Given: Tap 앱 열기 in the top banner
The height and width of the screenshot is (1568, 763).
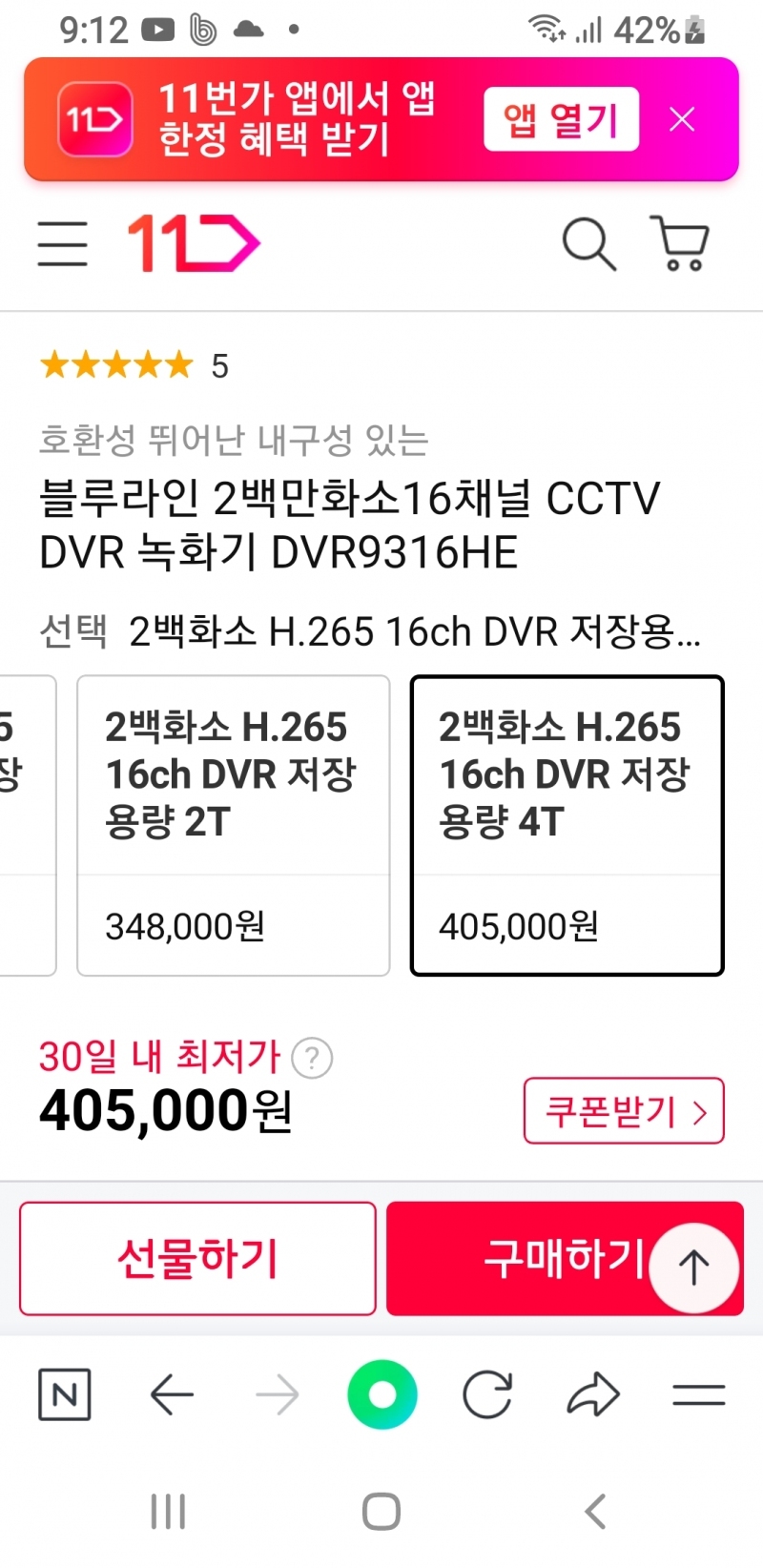Looking at the screenshot, I should 561,120.
